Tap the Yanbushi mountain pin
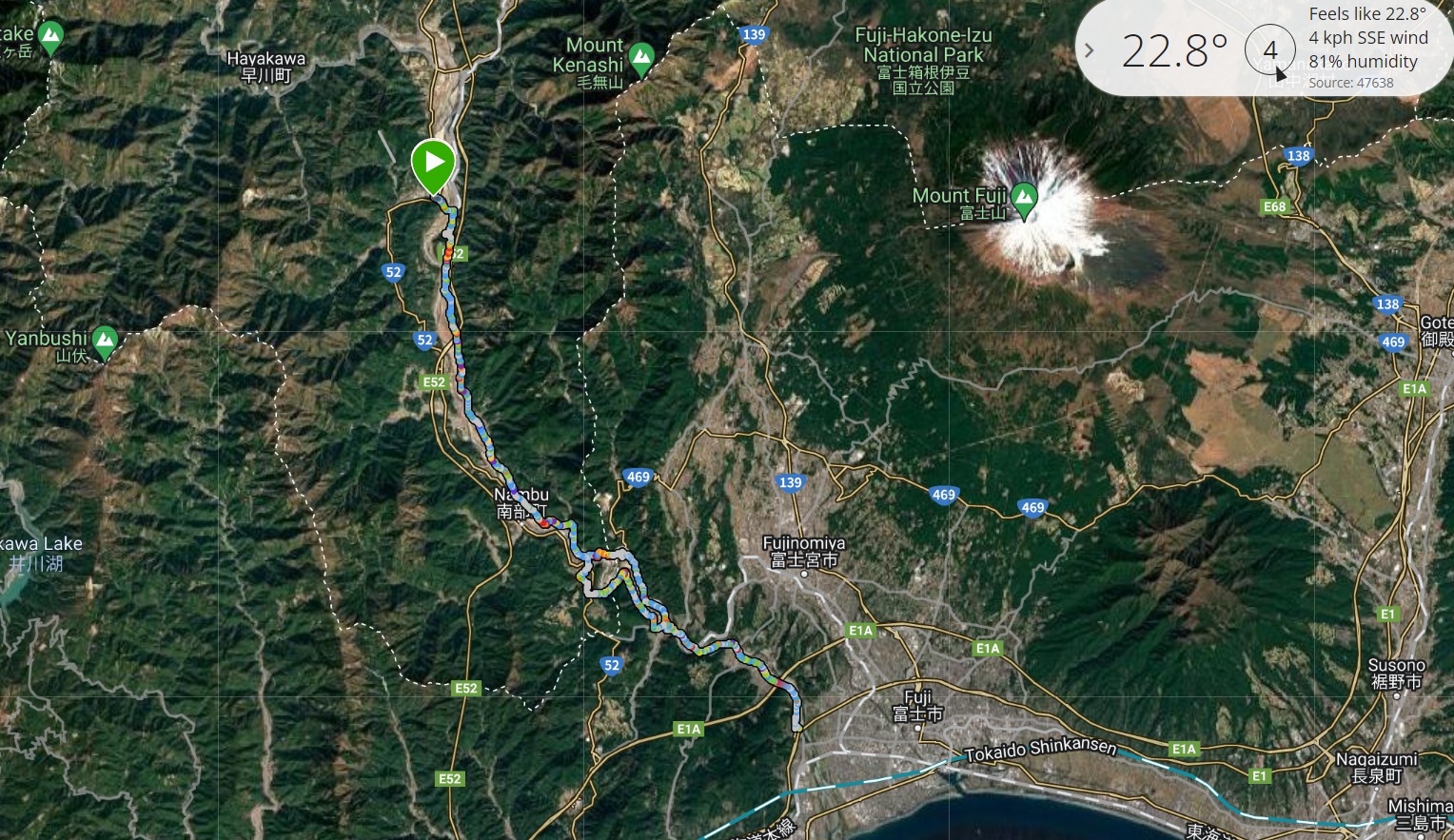Image resolution: width=1454 pixels, height=840 pixels. (105, 342)
